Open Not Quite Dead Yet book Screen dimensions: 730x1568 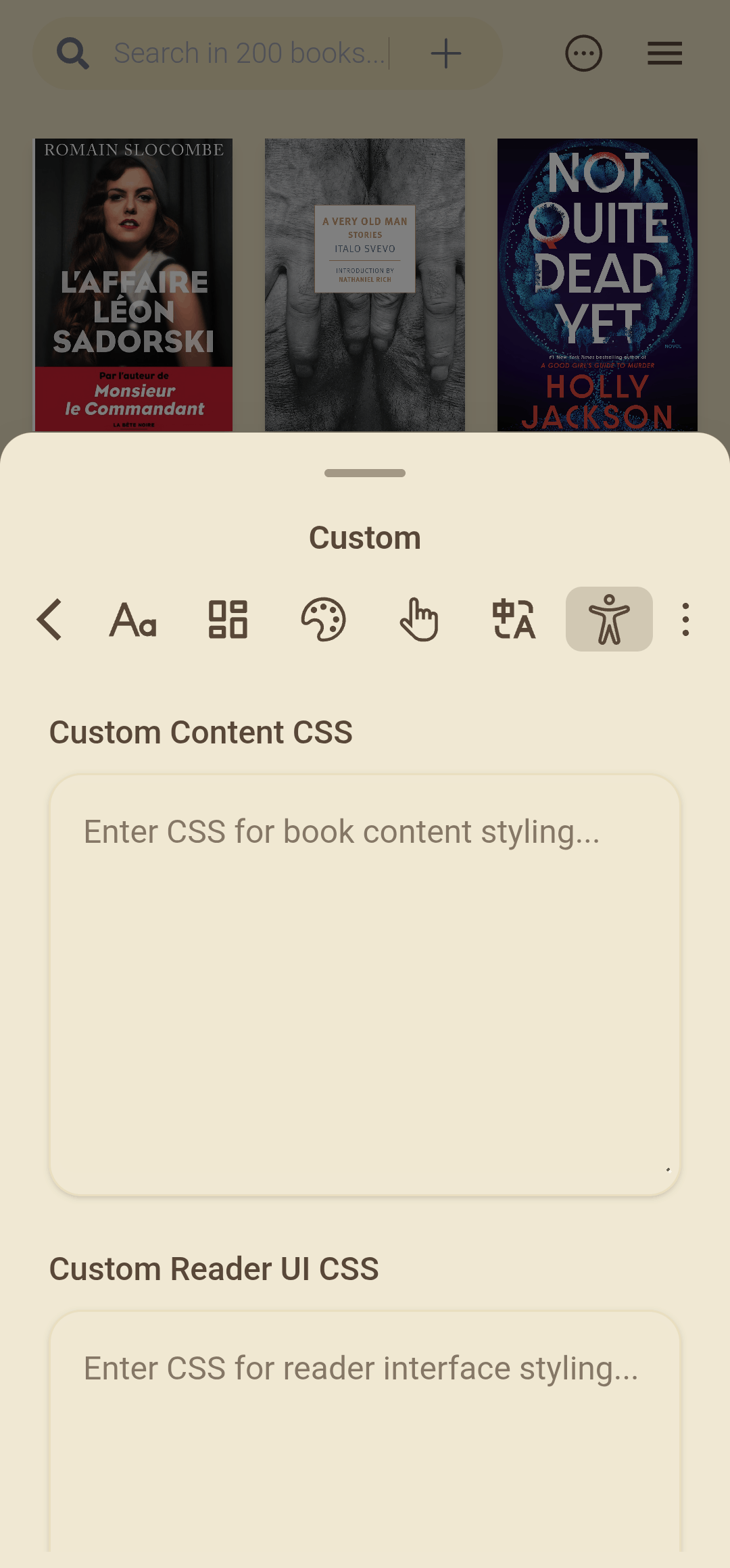point(597,285)
